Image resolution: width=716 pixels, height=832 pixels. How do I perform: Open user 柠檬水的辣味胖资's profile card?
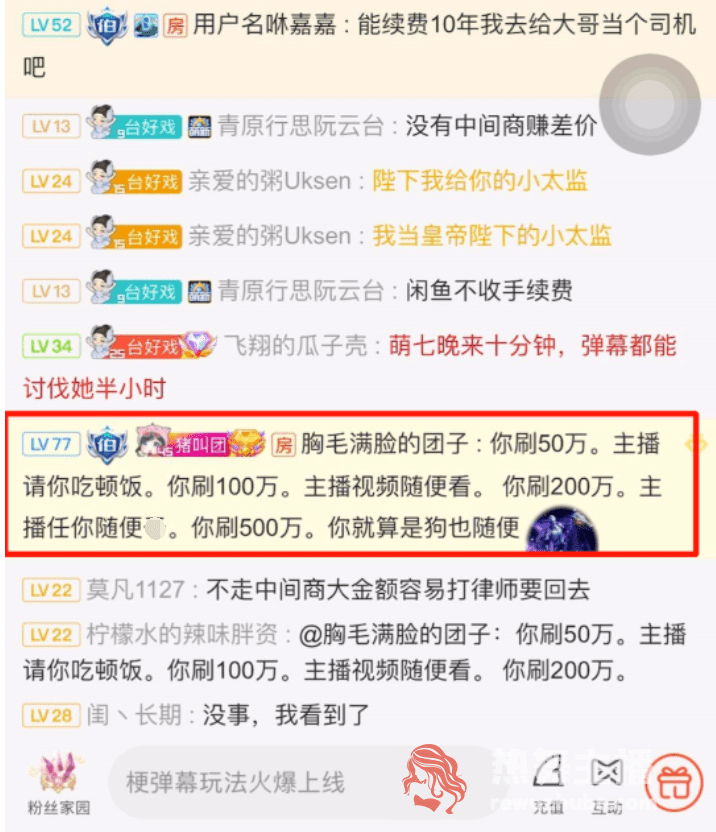pos(187,634)
